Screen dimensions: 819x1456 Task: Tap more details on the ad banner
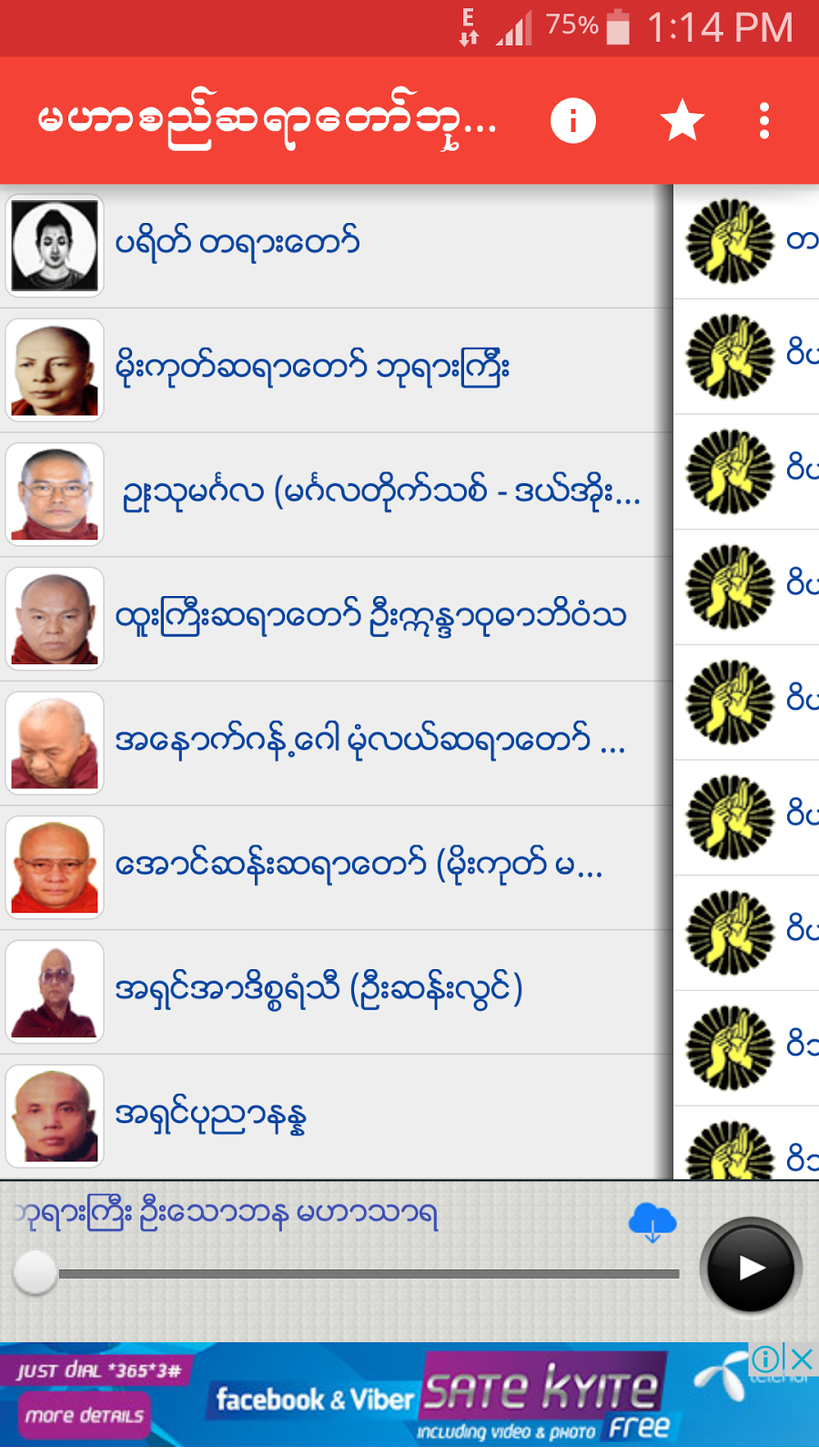pyautogui.click(x=85, y=1416)
